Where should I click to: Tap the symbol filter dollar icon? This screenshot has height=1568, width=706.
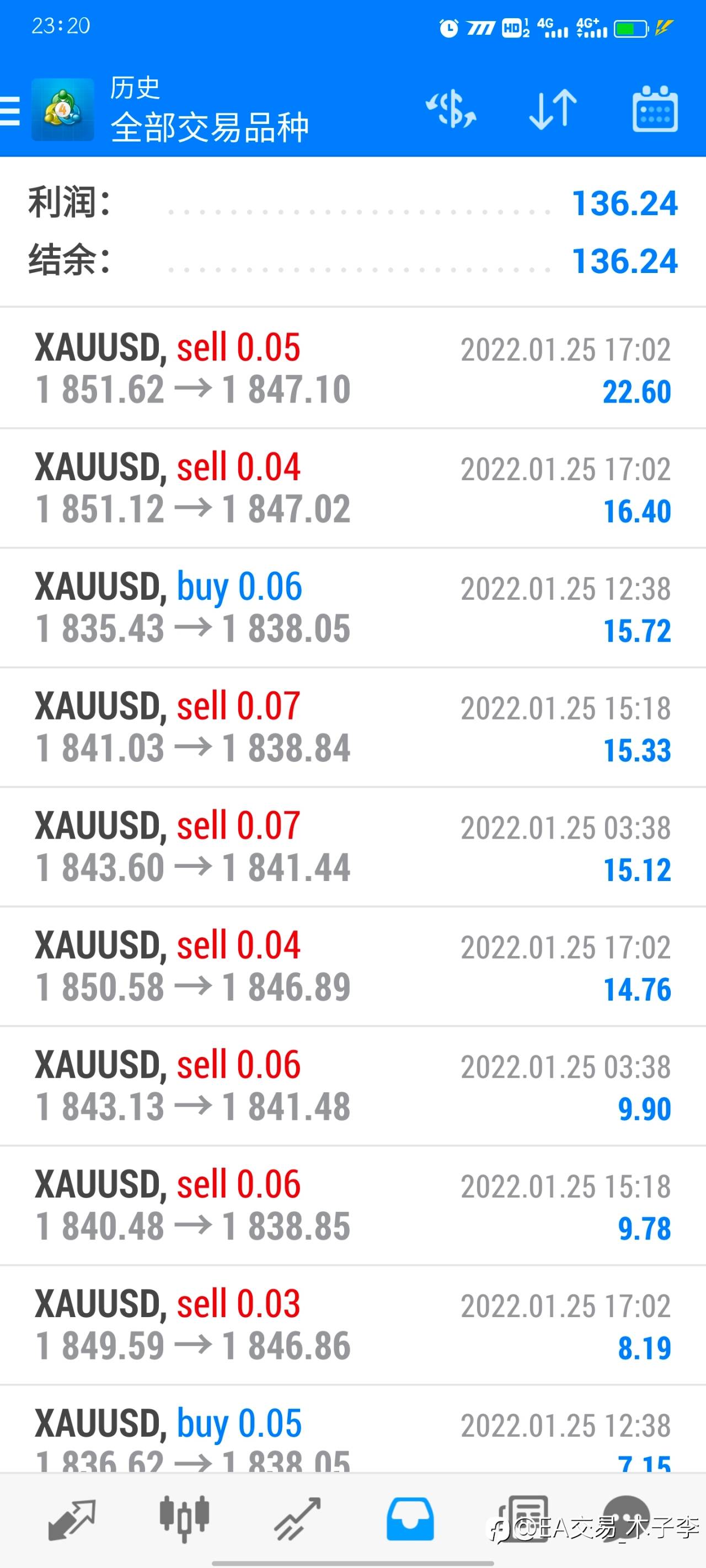[x=451, y=110]
